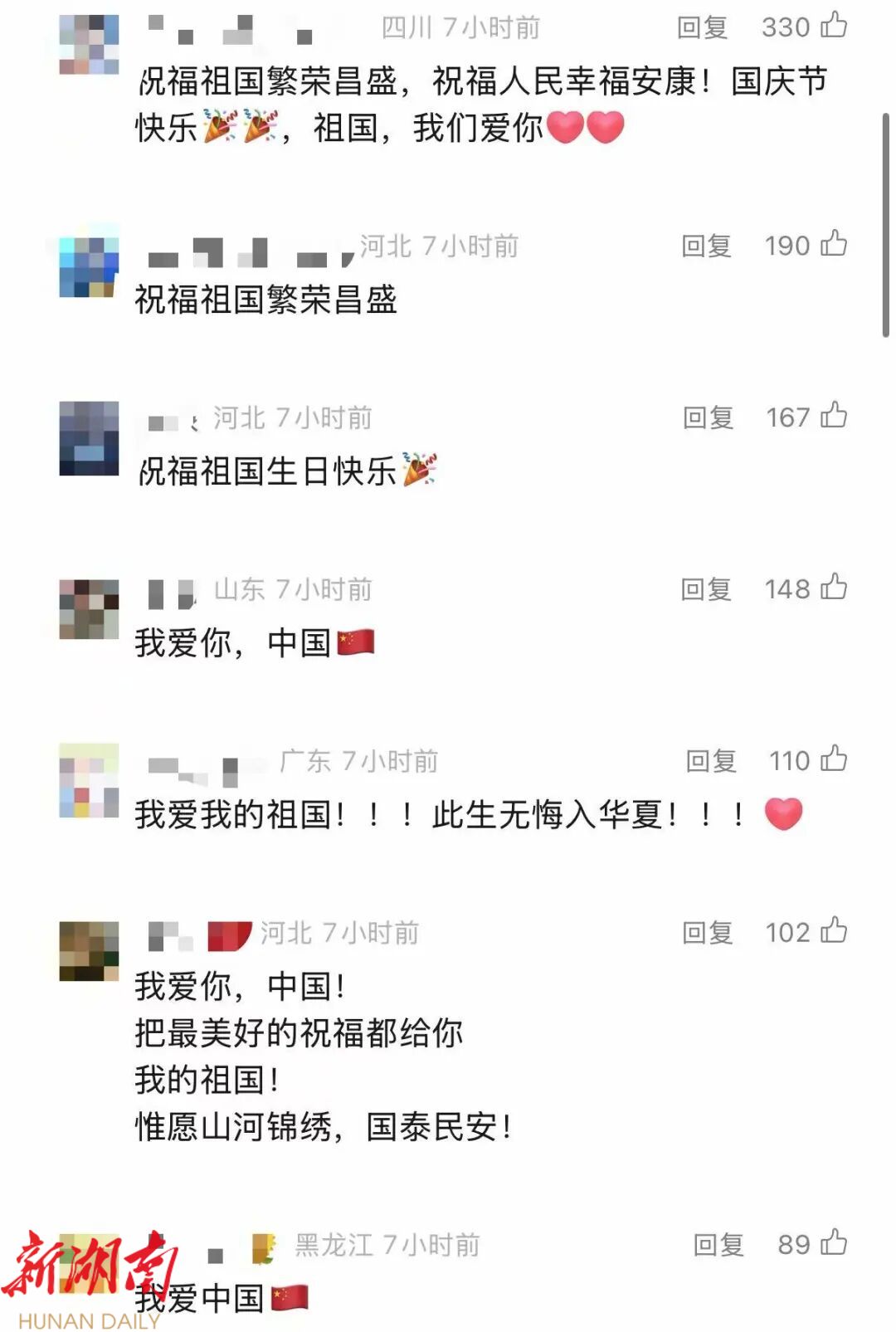Like the Heilongjiang comment 我爱中国
This screenshot has height=1332, width=896.
(x=833, y=1243)
